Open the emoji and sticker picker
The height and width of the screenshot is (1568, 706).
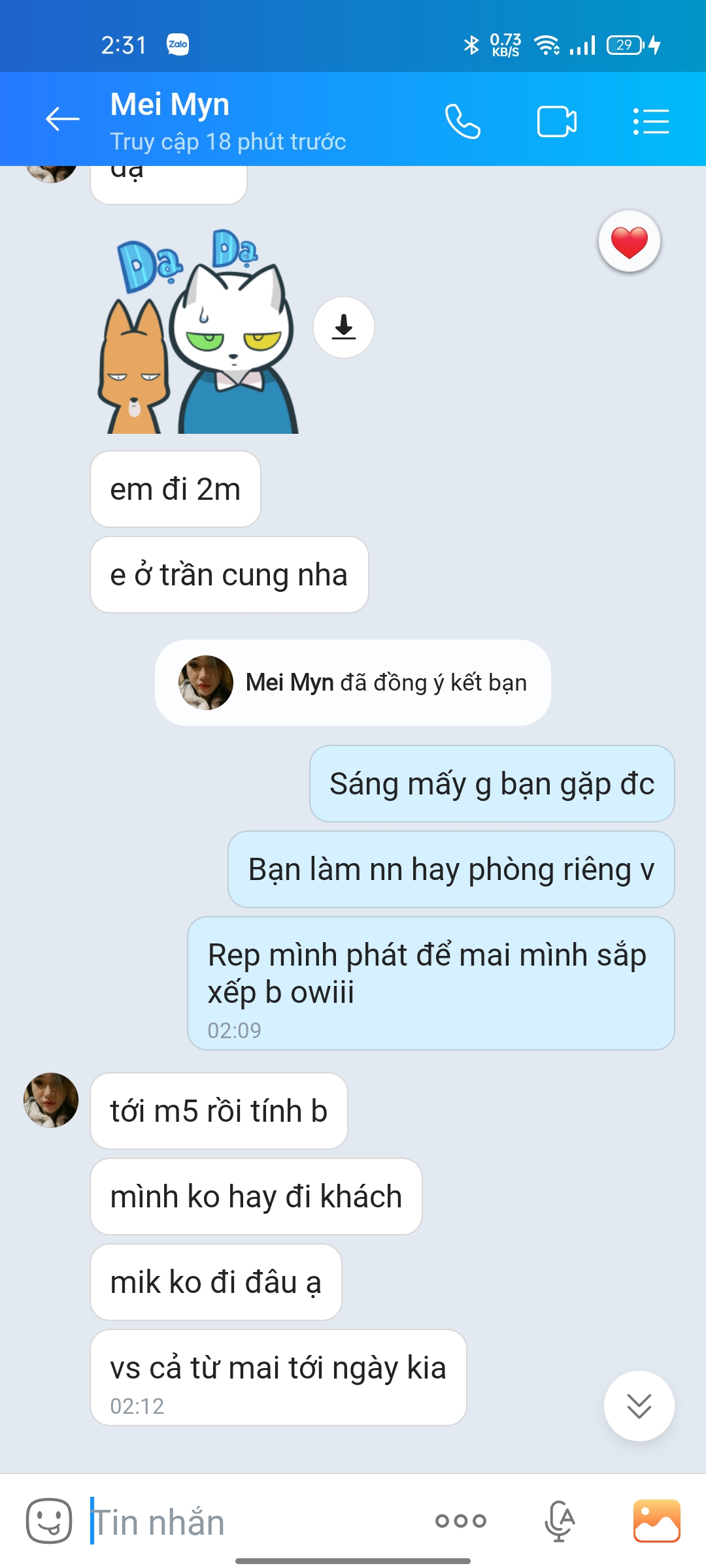click(49, 1521)
